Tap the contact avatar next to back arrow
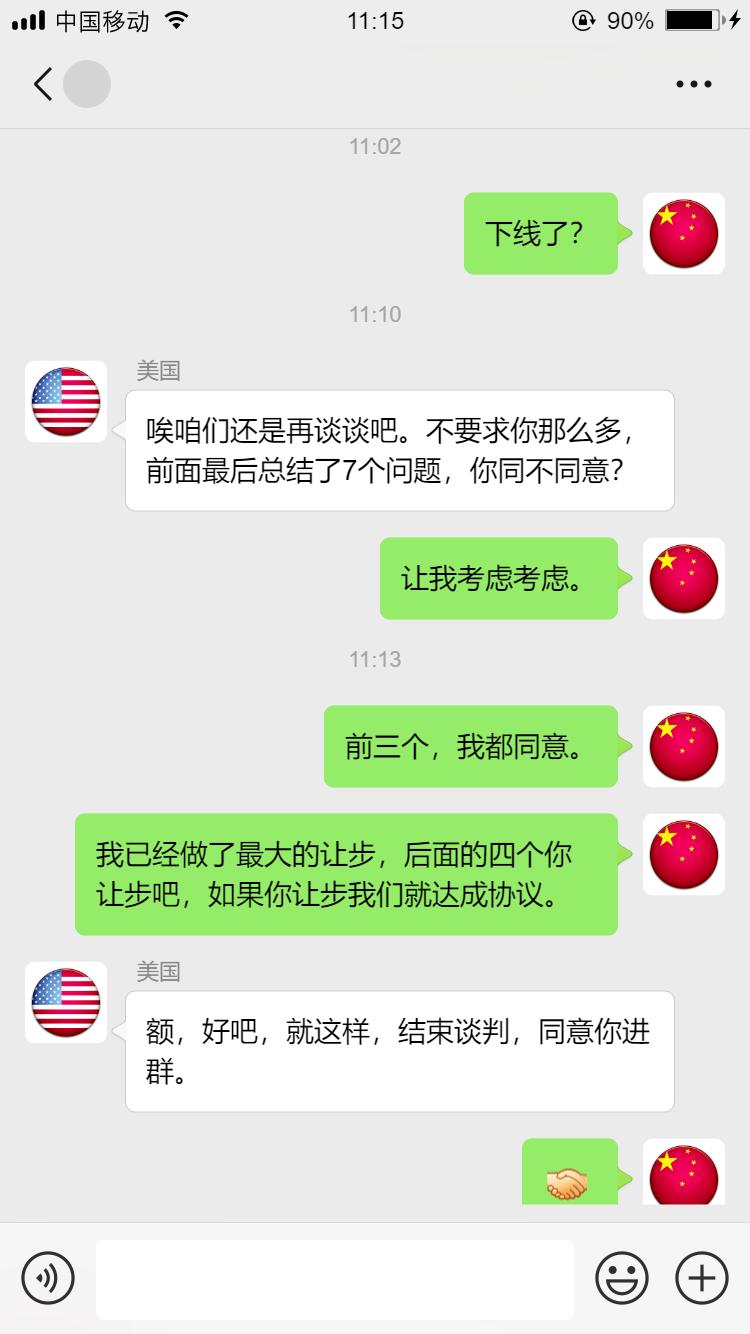 click(88, 84)
